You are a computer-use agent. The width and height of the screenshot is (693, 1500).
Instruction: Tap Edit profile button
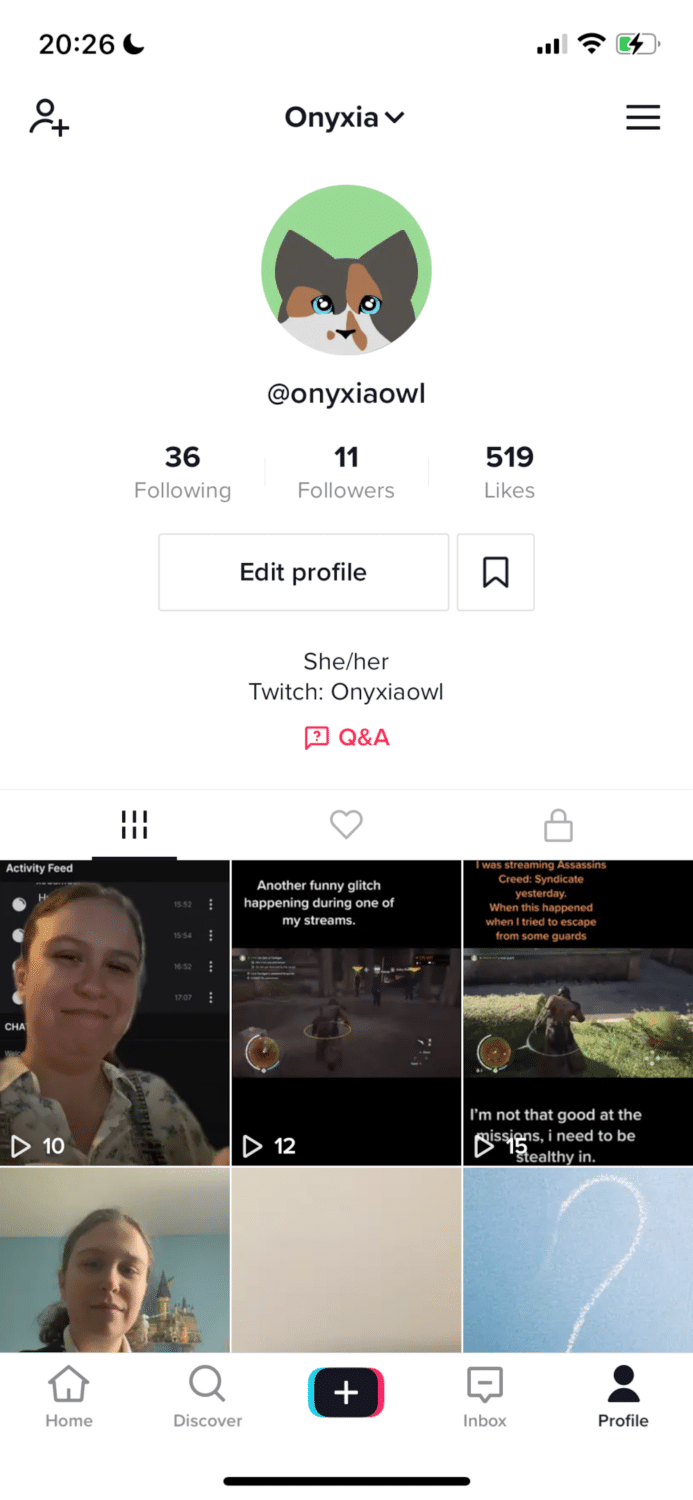(303, 572)
